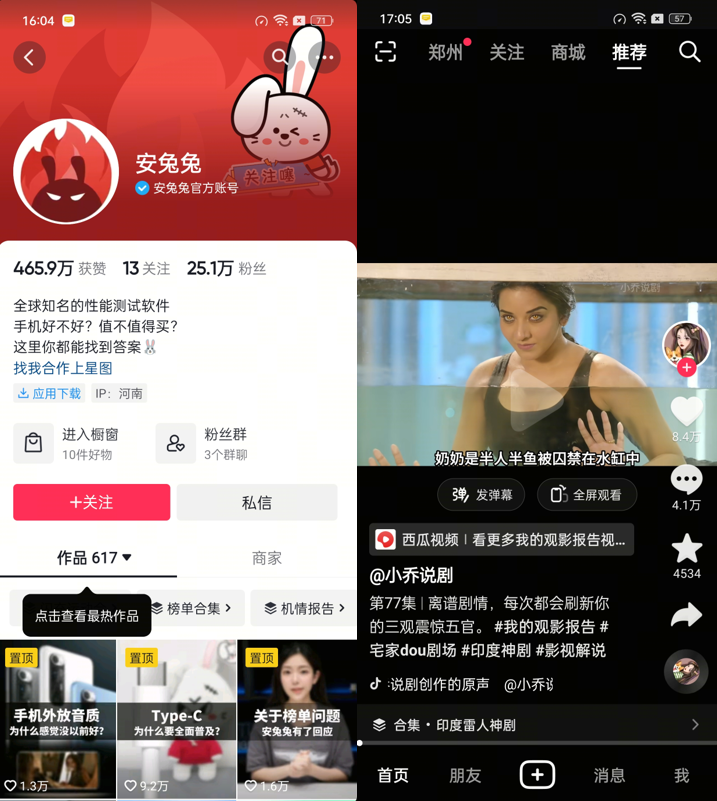Image resolution: width=717 pixels, height=801 pixels.
Task: Open the 找我合作上星图 link
Action: [x=63, y=368]
